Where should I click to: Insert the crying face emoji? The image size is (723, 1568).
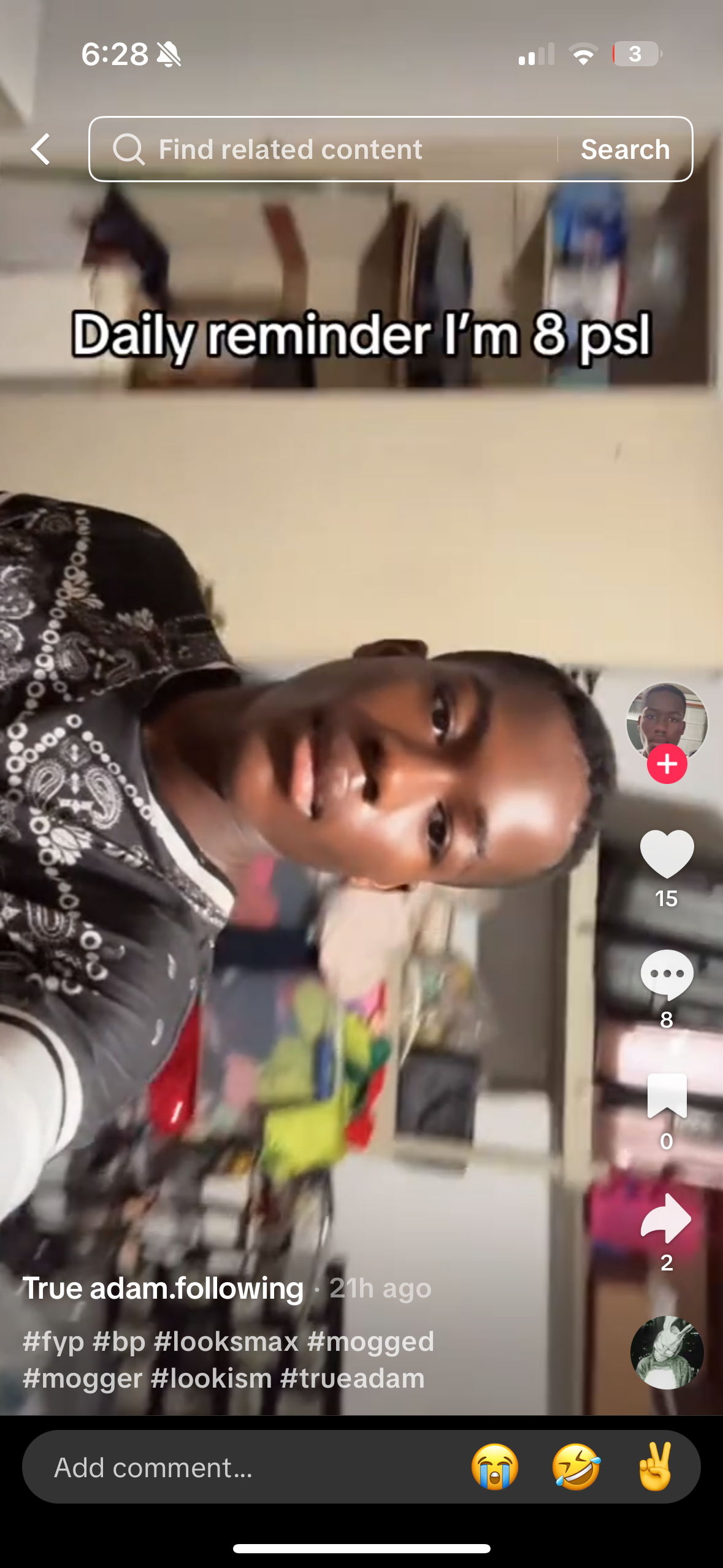[495, 1467]
